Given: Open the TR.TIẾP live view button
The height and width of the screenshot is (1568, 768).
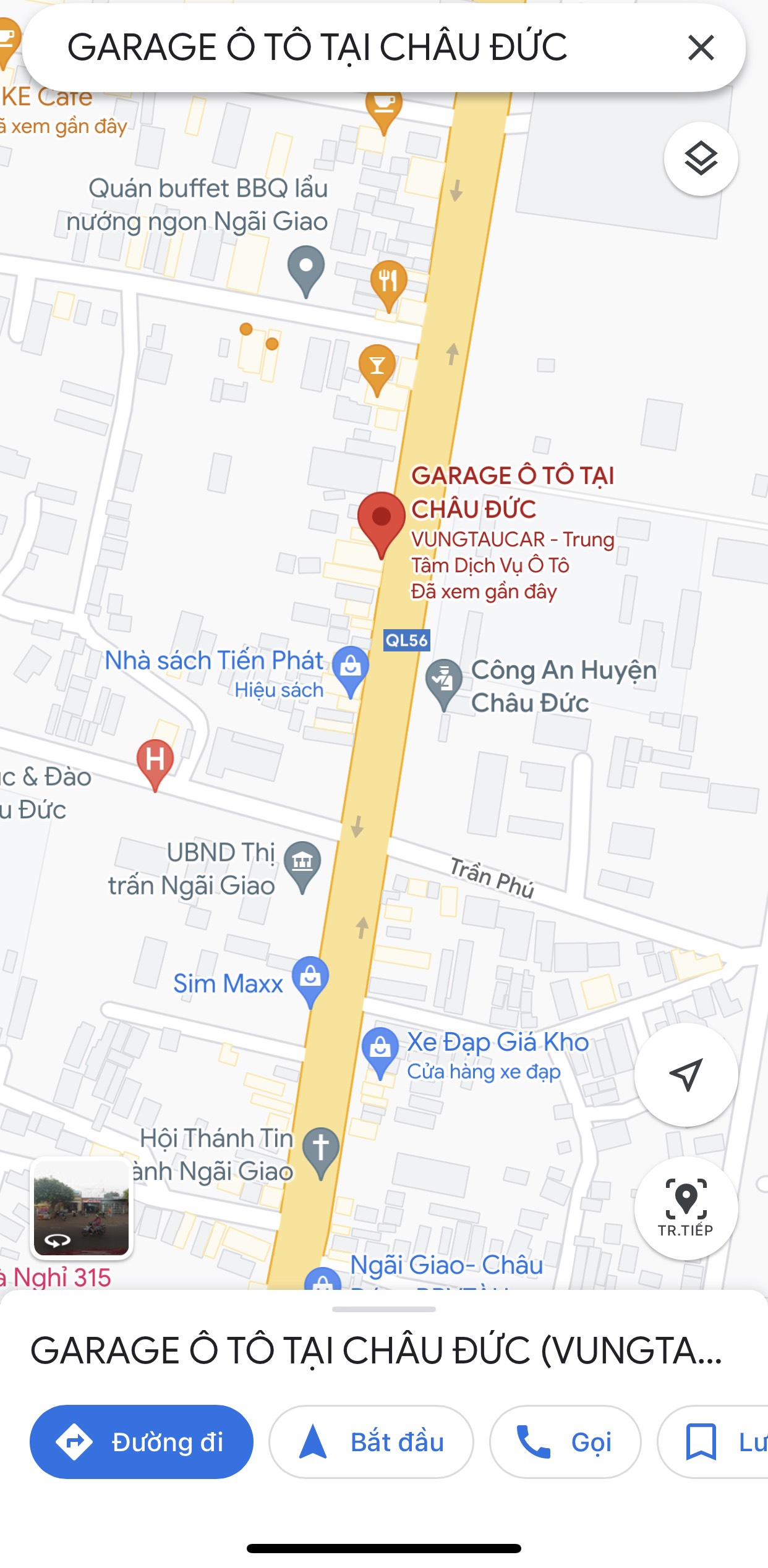Looking at the screenshot, I should coord(686,1207).
